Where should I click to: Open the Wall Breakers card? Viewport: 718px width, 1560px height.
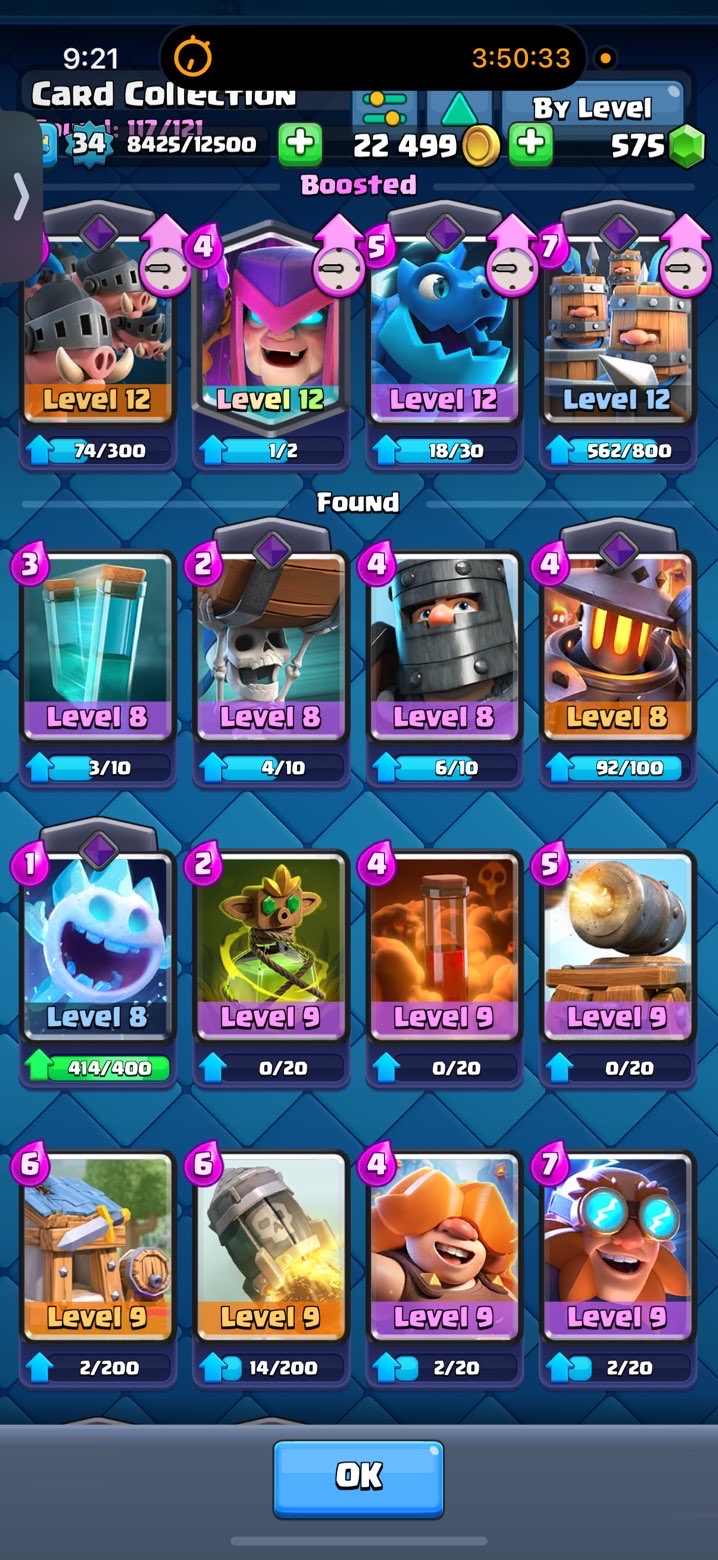click(271, 650)
